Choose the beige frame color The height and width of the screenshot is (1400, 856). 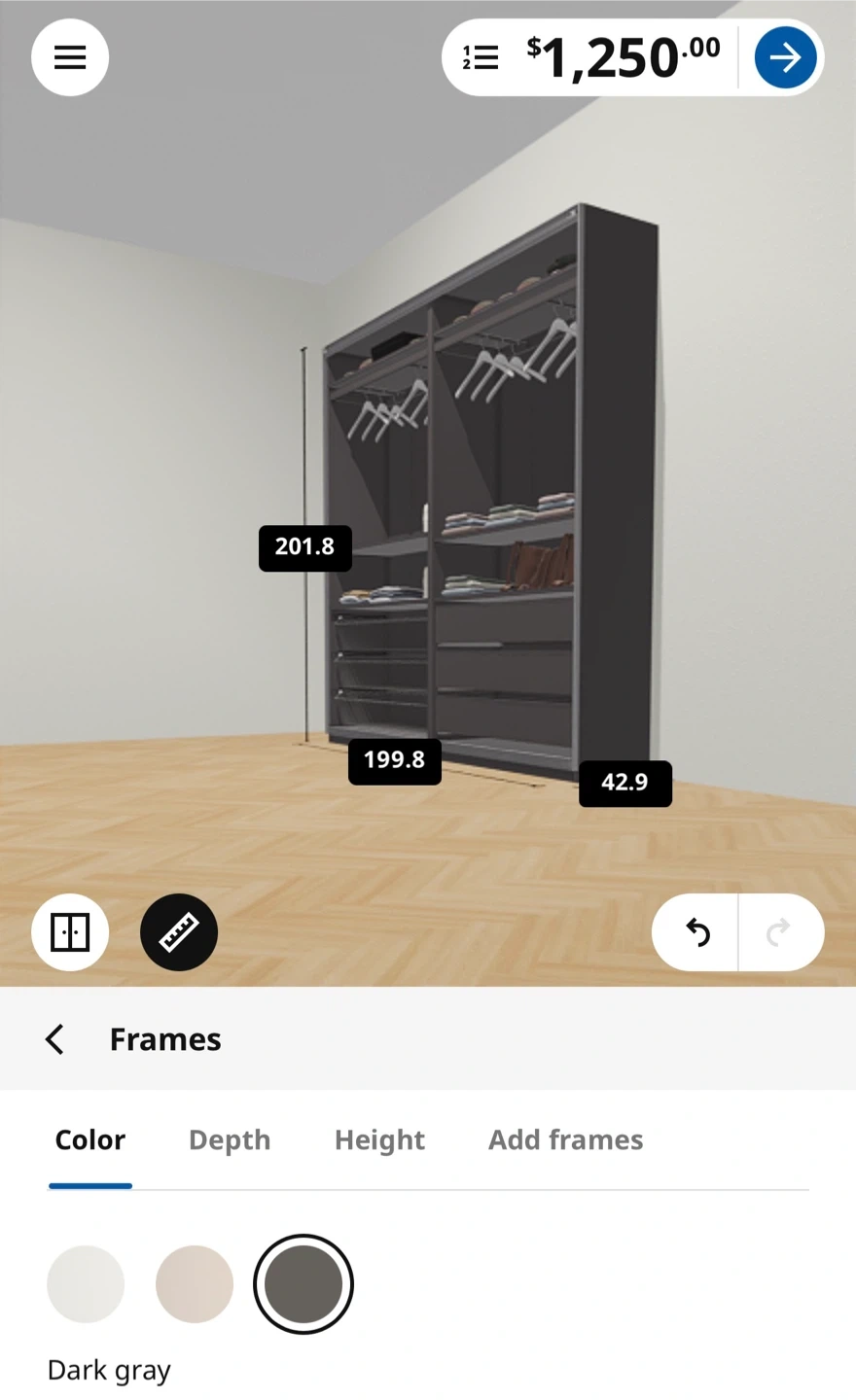click(195, 1284)
